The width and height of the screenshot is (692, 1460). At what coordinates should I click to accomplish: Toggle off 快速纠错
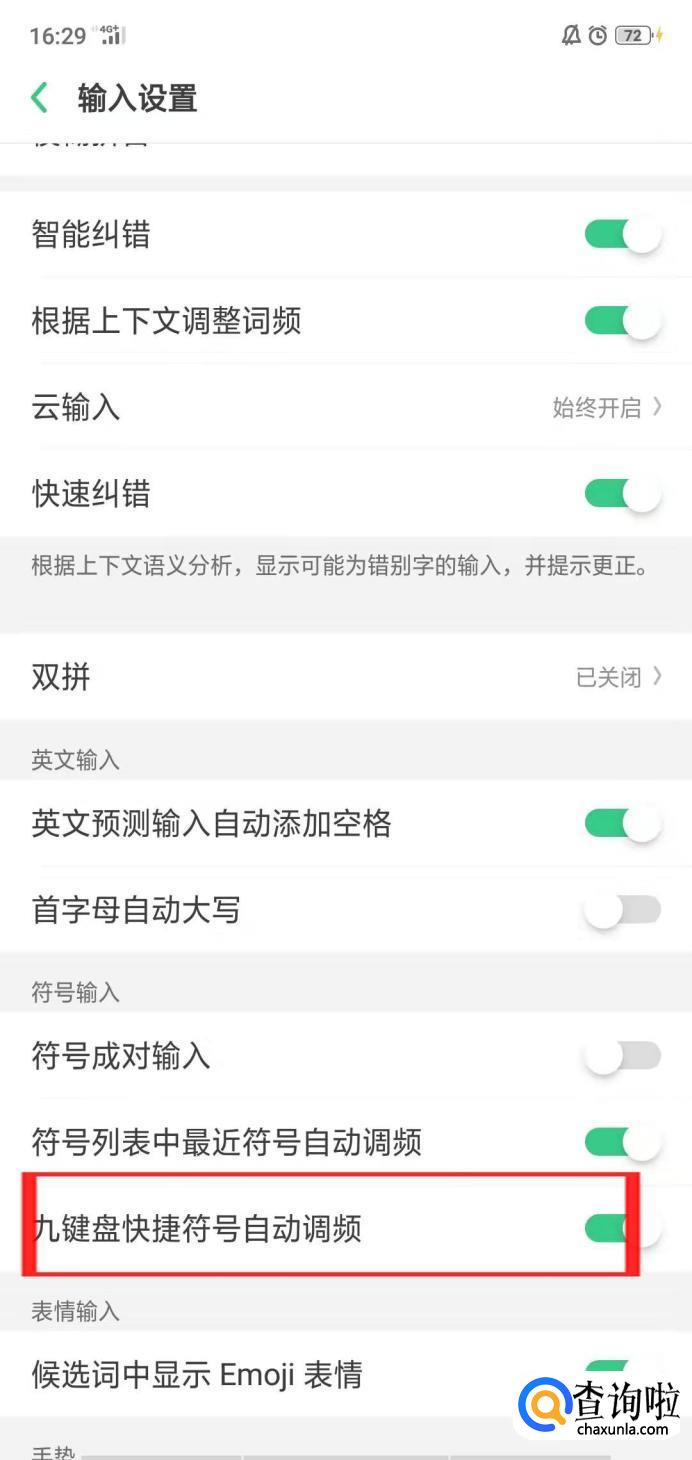(622, 494)
